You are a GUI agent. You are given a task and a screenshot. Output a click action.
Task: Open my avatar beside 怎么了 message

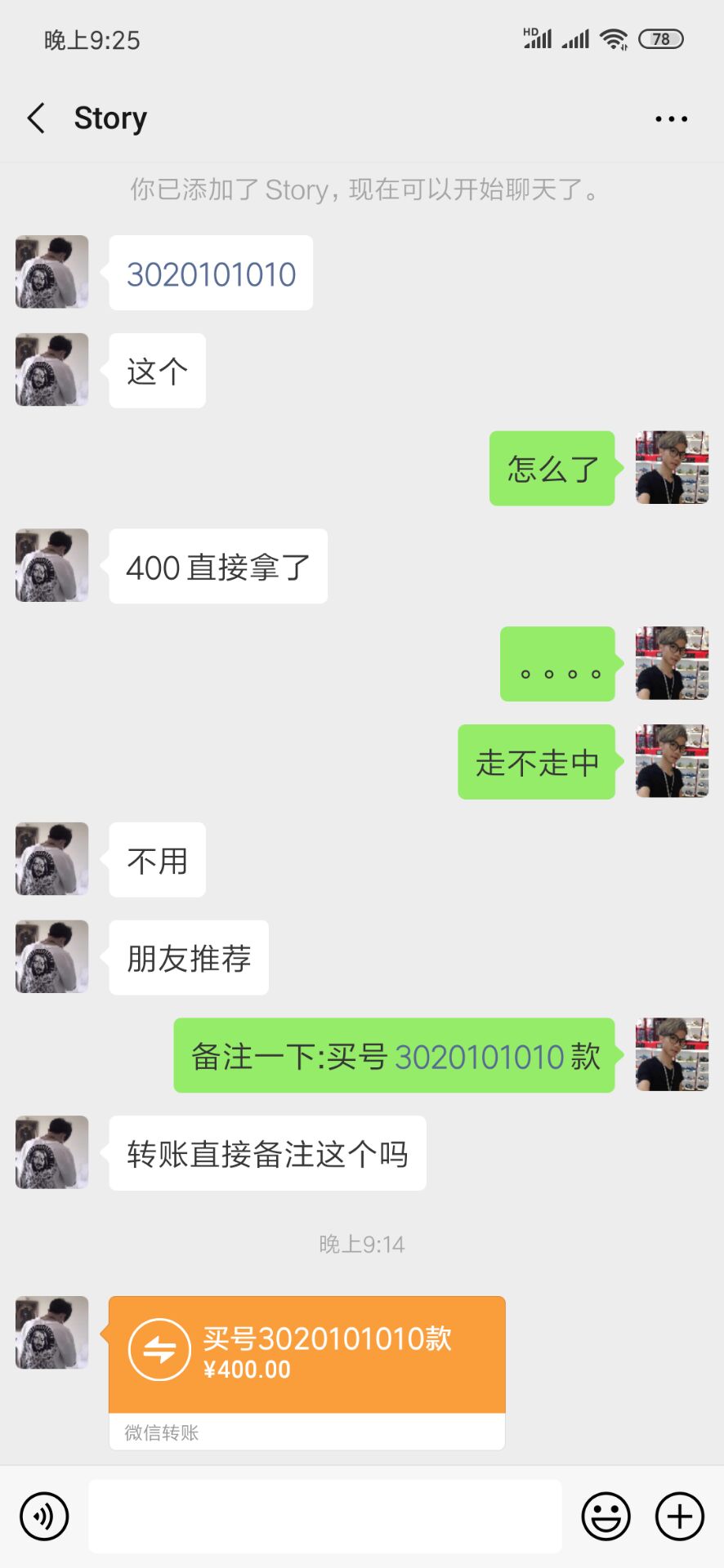(672, 468)
